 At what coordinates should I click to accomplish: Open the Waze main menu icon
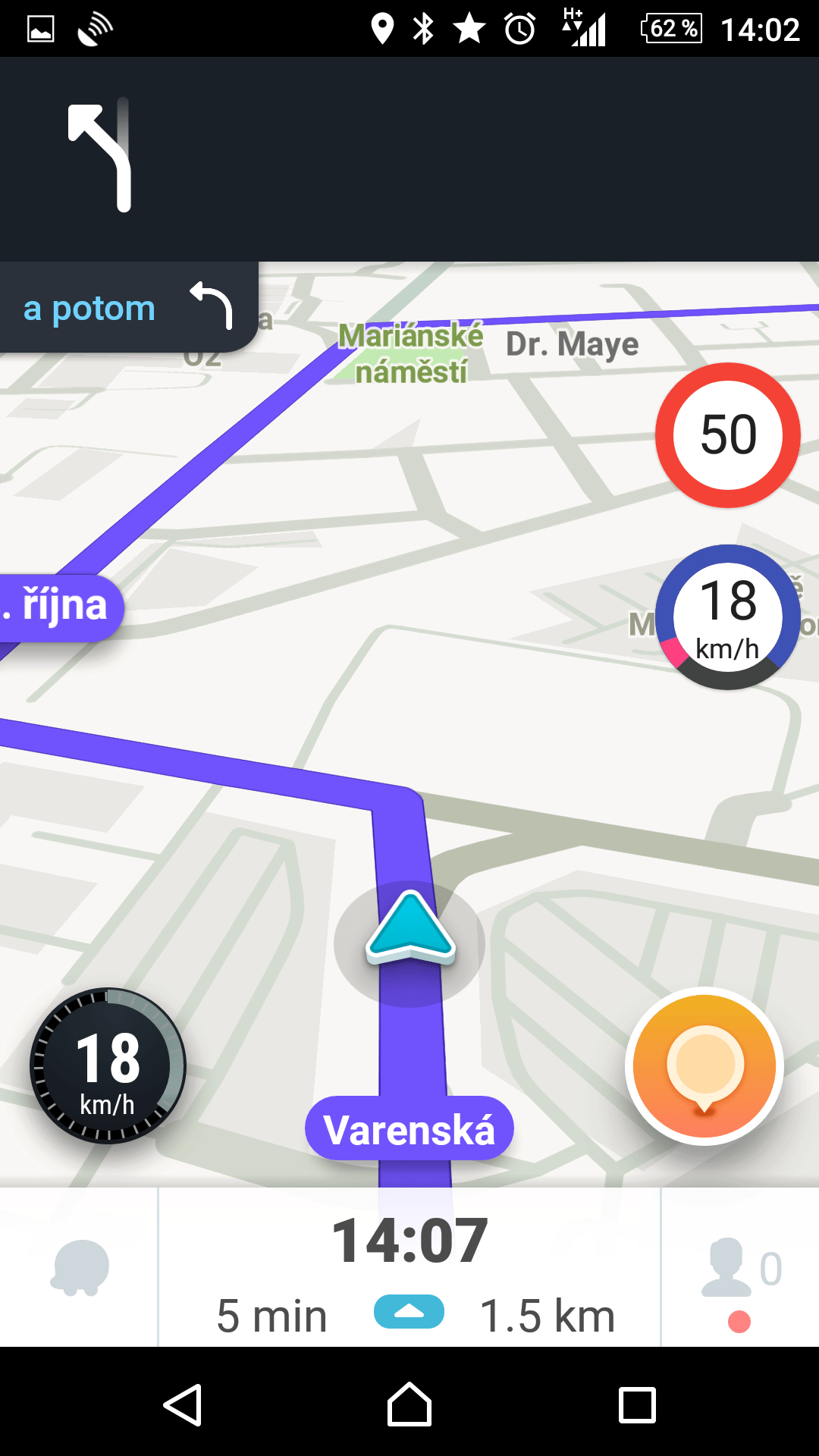(x=80, y=1267)
